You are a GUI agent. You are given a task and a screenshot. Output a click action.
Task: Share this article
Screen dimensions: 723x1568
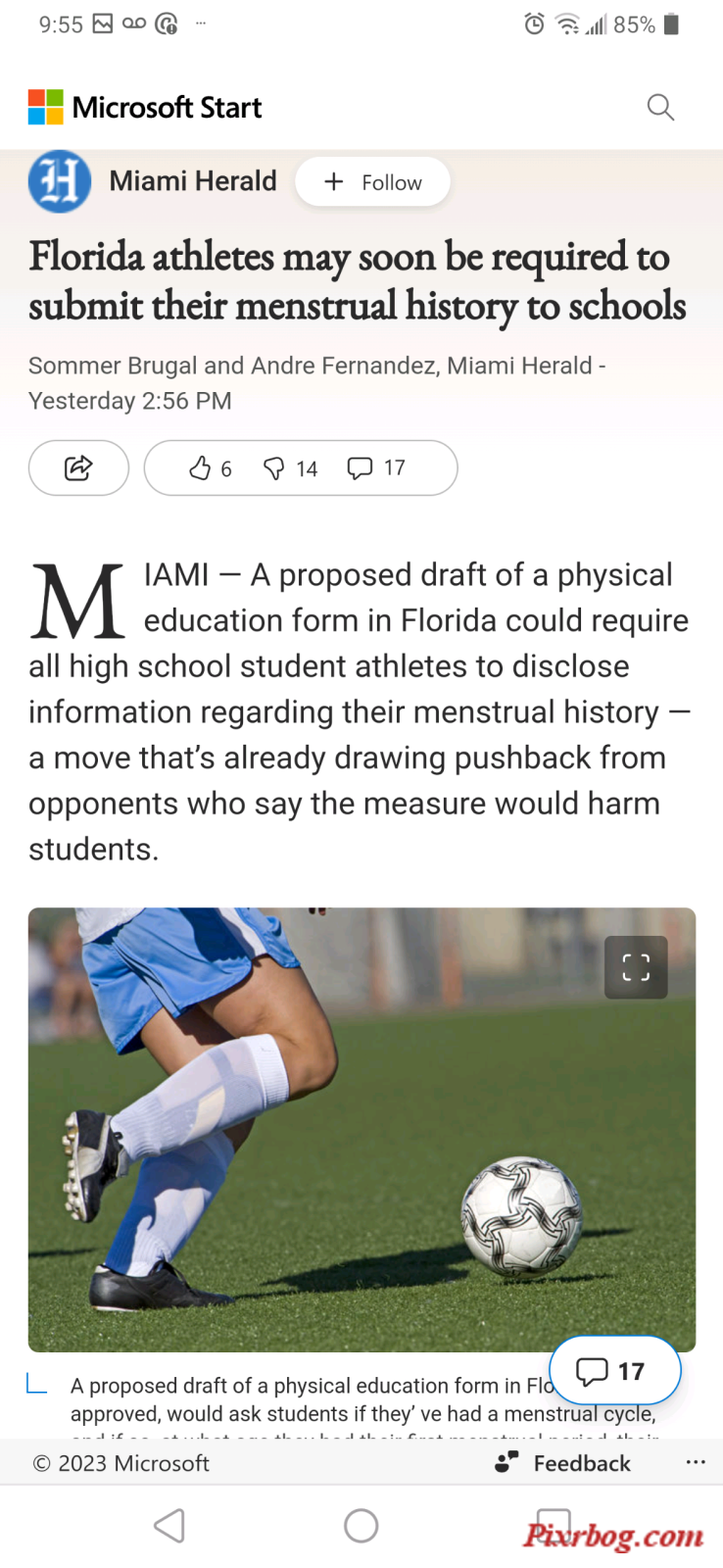78,468
